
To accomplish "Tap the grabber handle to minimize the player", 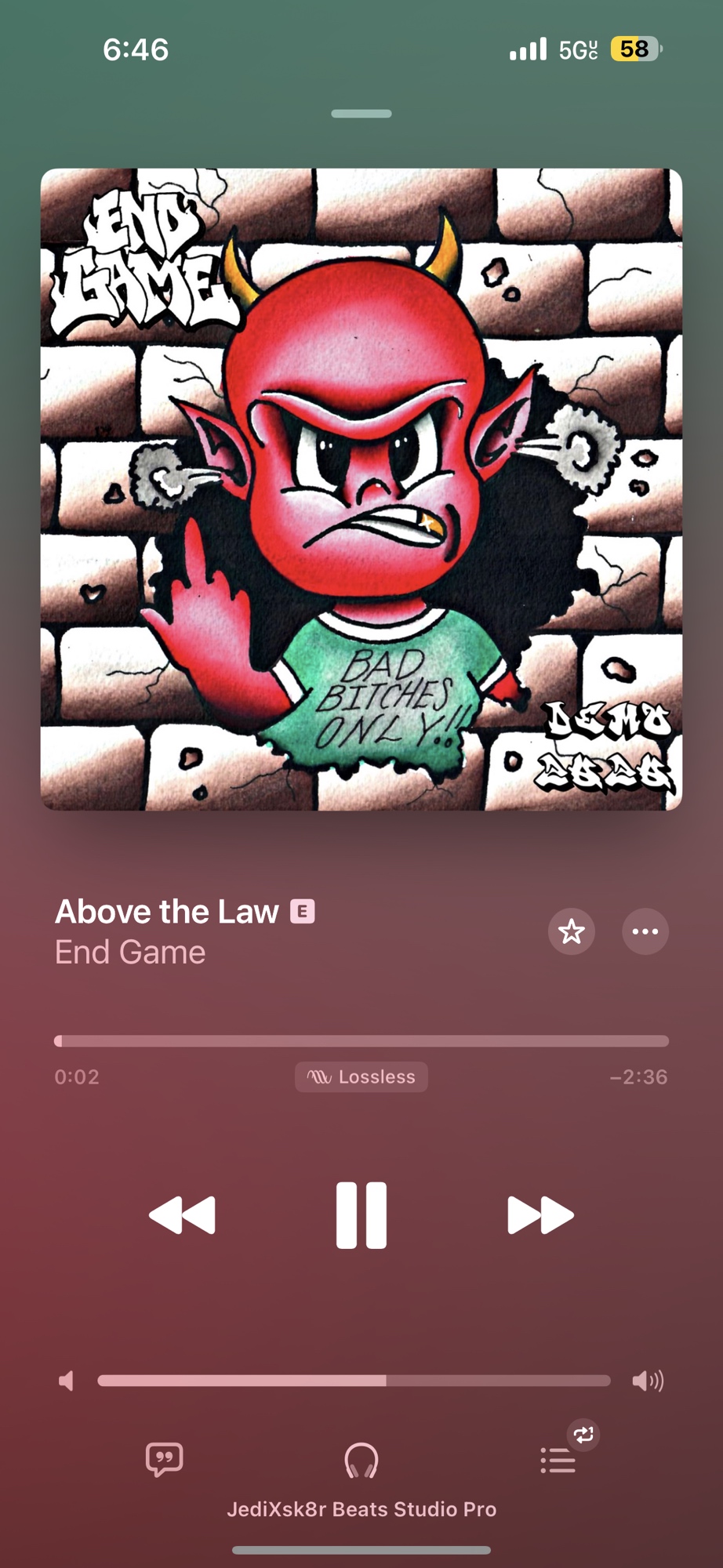I will click(361, 114).
